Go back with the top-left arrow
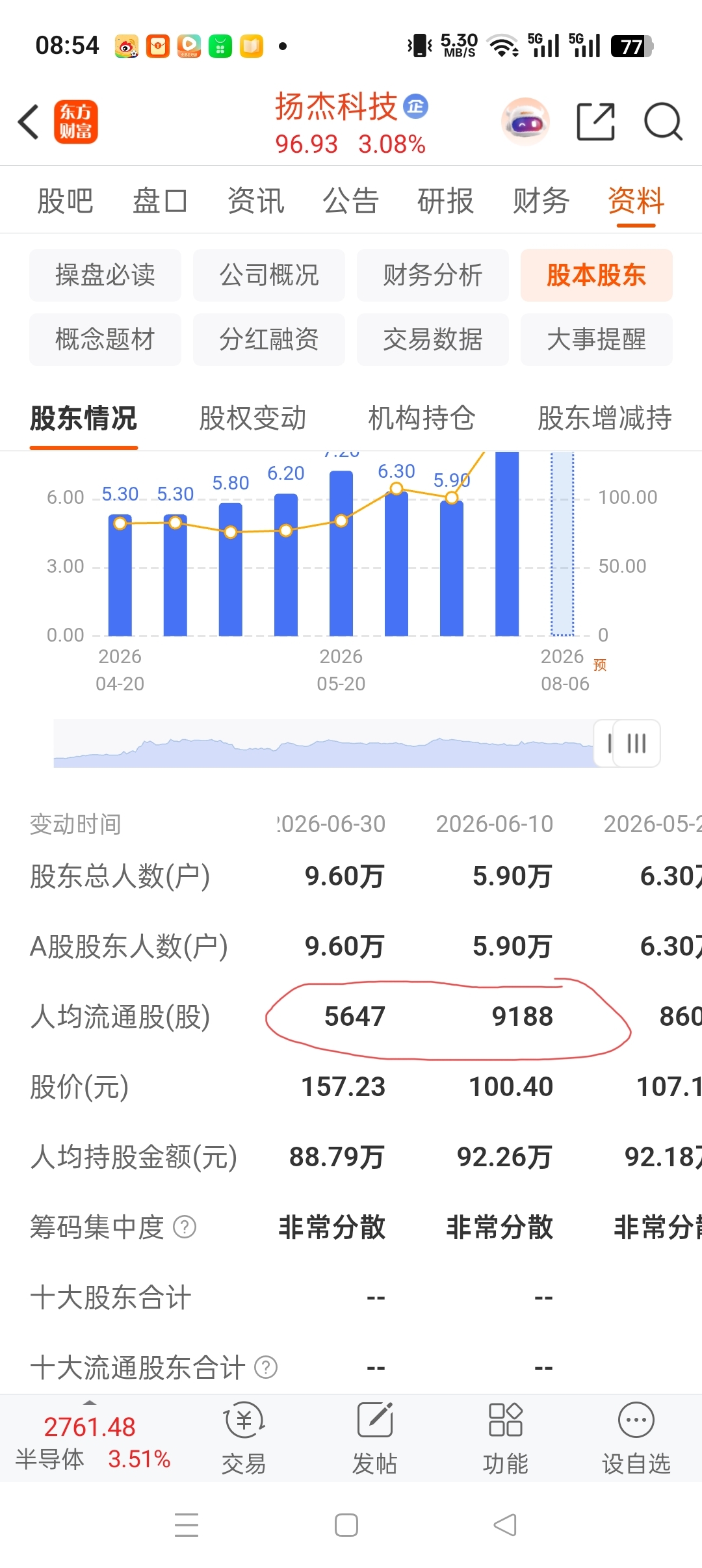This screenshot has width=702, height=1568. click(x=29, y=122)
